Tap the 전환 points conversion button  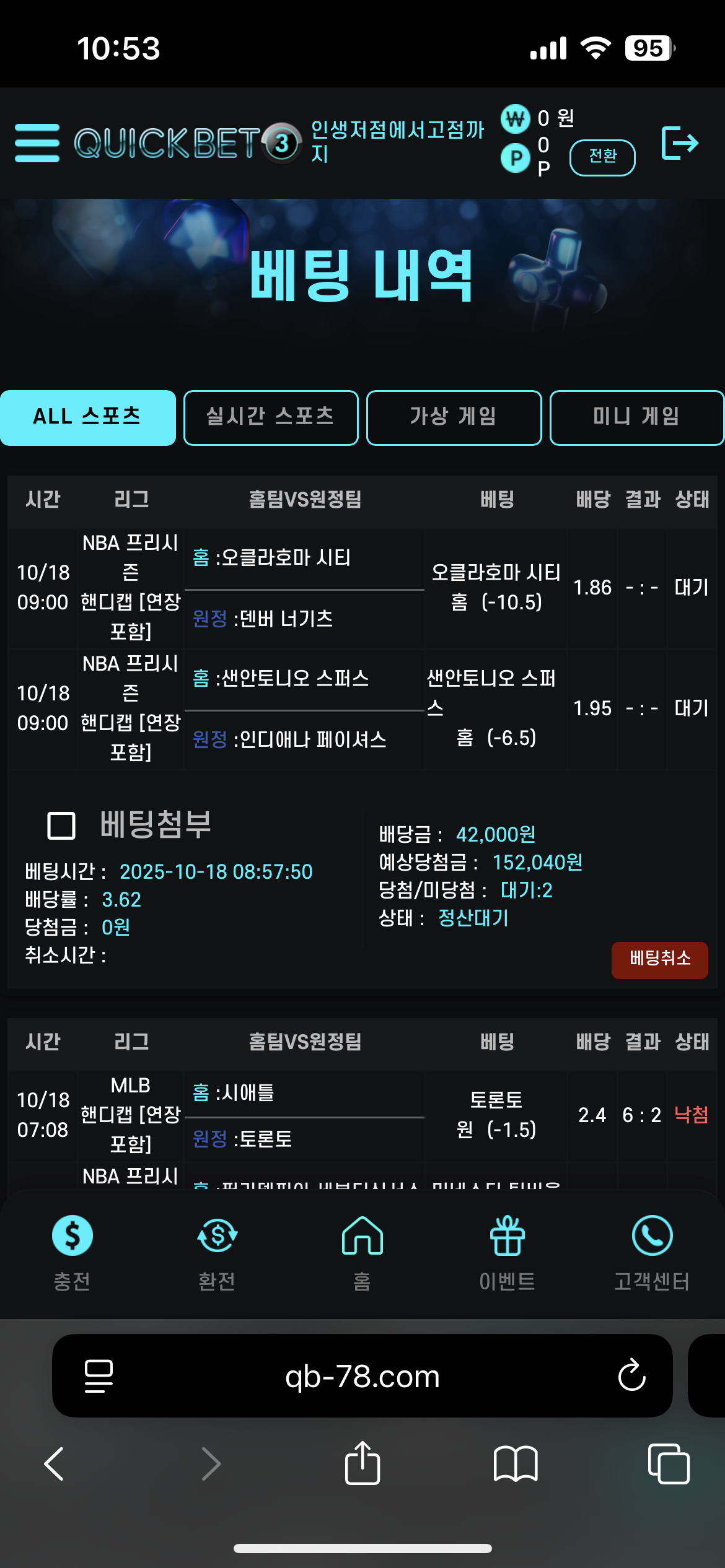(602, 157)
